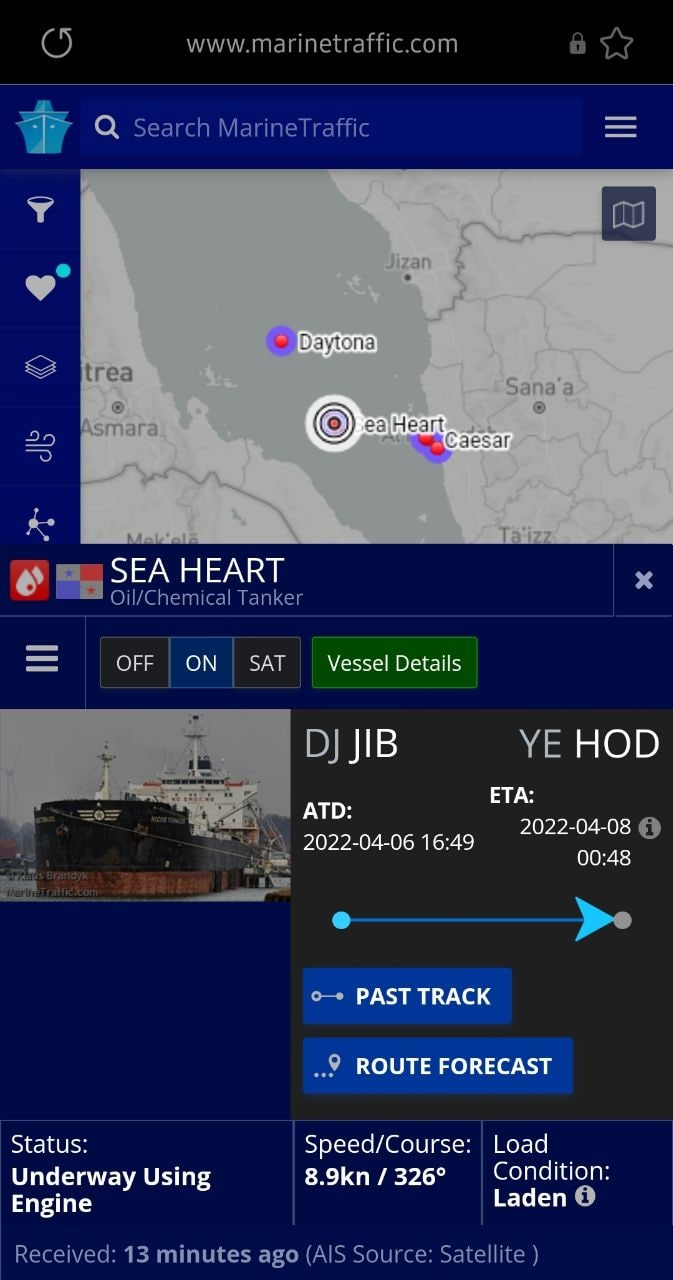673x1280 pixels.
Task: Open the vessel panel options menu
Action: pos(42,660)
